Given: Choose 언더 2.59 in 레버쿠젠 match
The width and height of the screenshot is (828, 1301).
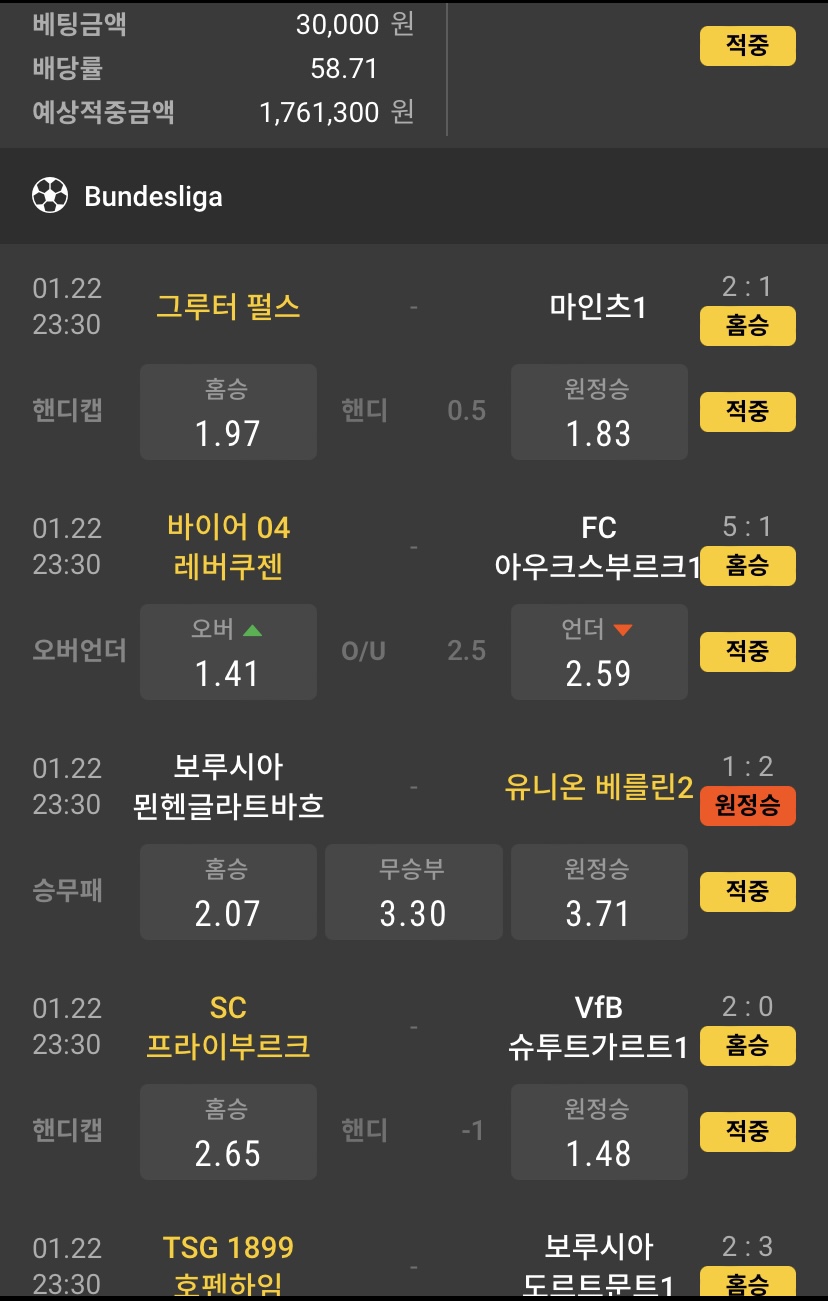Looking at the screenshot, I should (599, 652).
